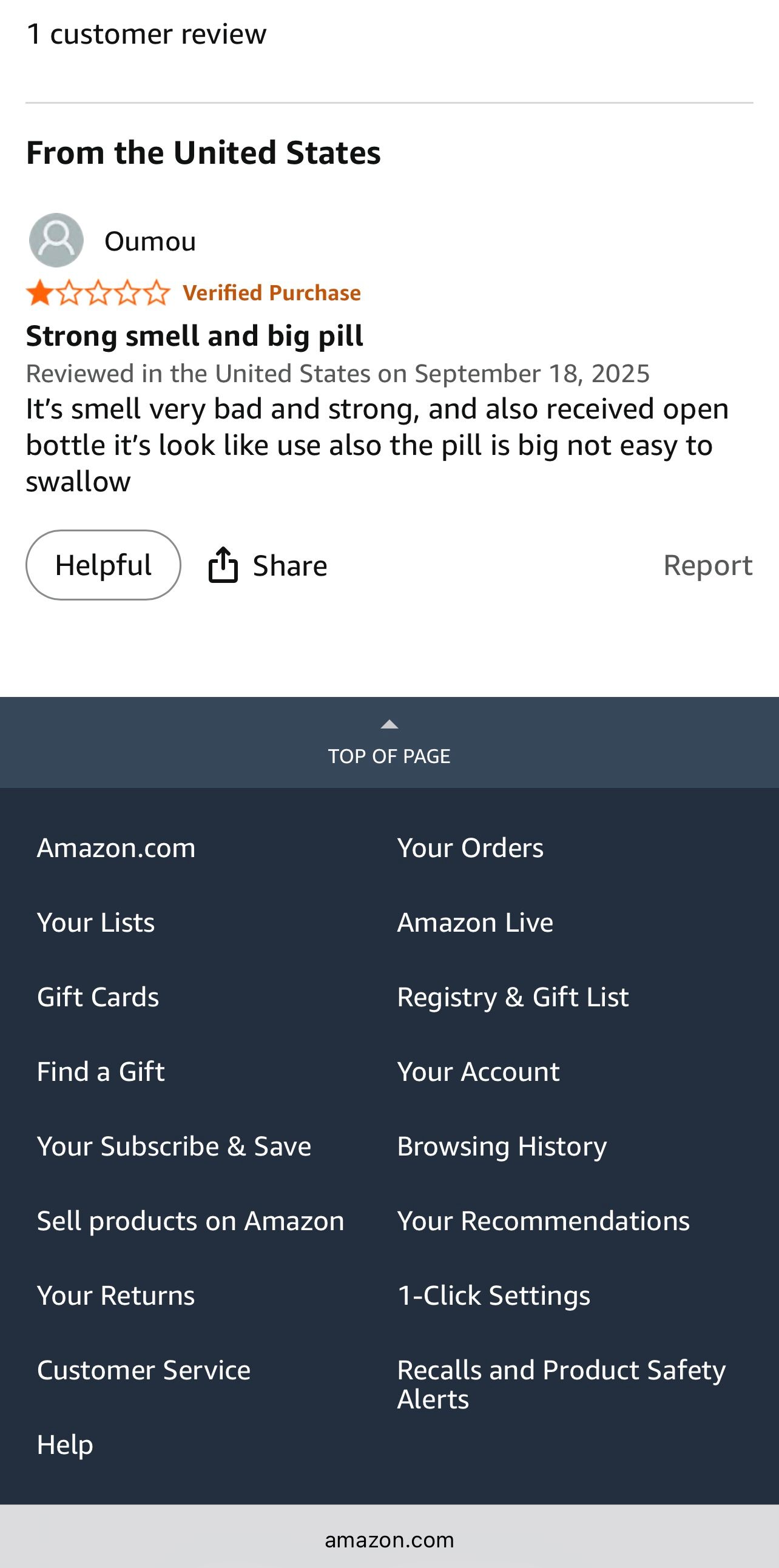
Task: Go to Your Orders
Action: (470, 848)
